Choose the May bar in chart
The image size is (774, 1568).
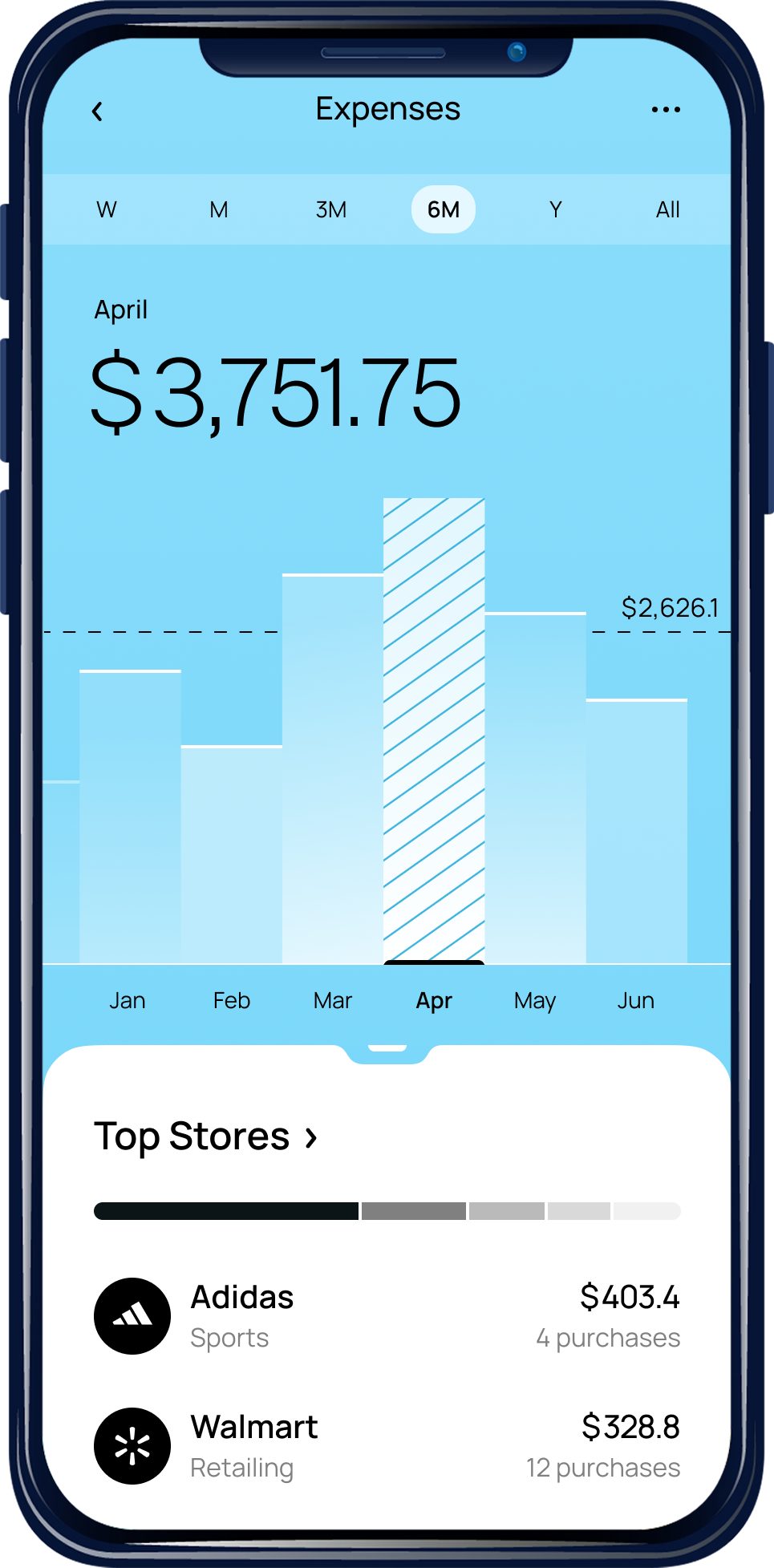[x=535, y=790]
